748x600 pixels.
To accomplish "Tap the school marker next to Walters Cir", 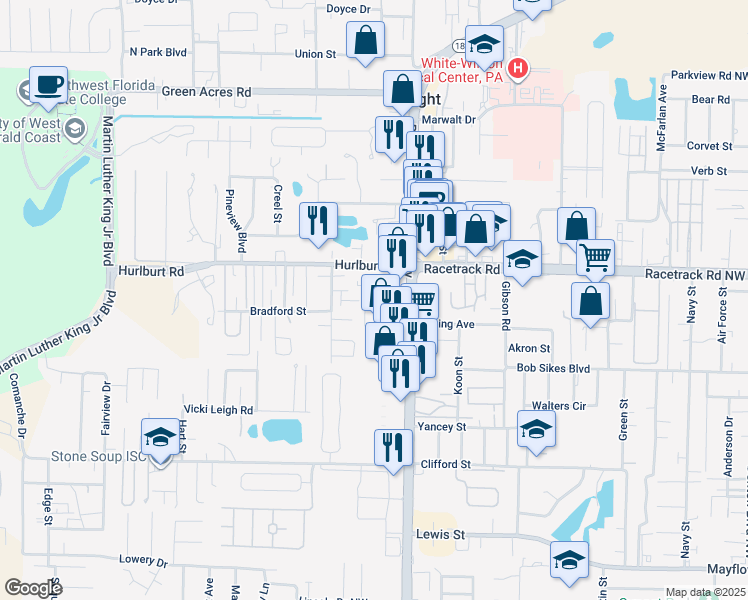I will click(537, 428).
